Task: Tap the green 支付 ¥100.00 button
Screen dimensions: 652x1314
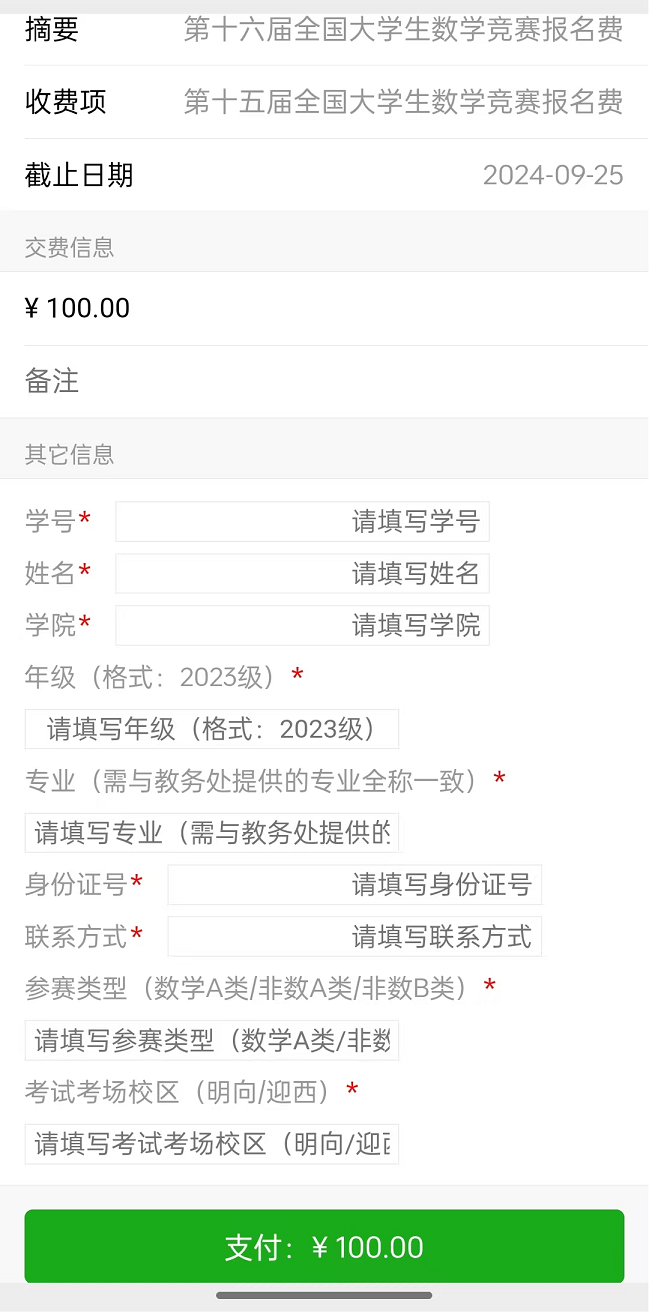Action: pyautogui.click(x=324, y=1247)
